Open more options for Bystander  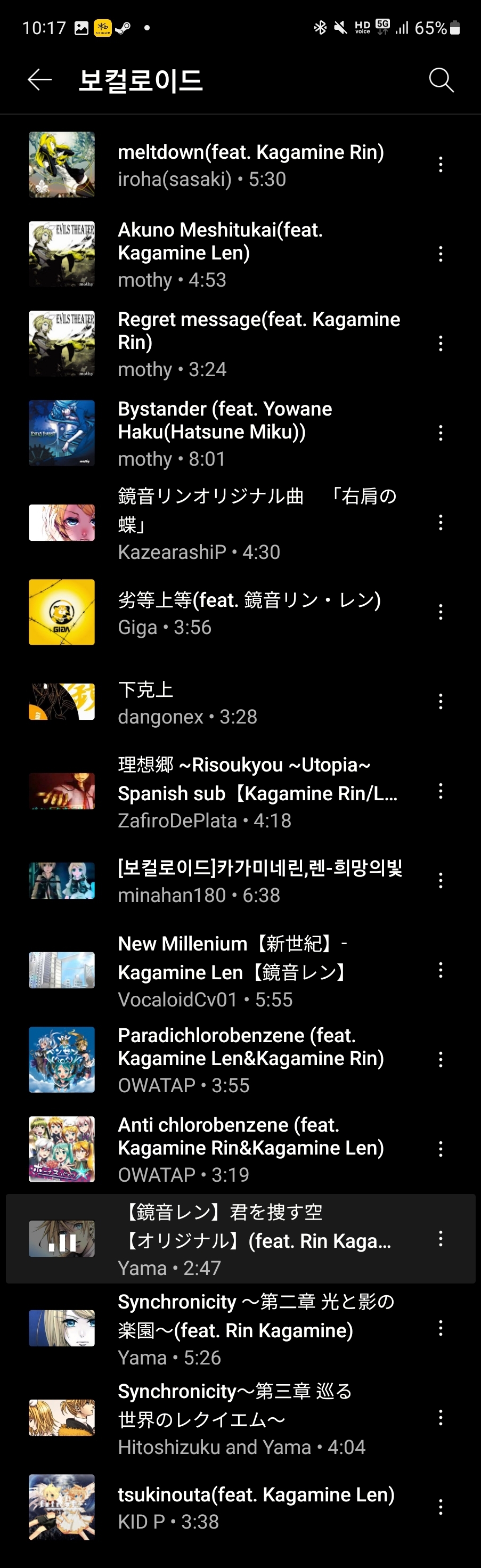tap(440, 433)
